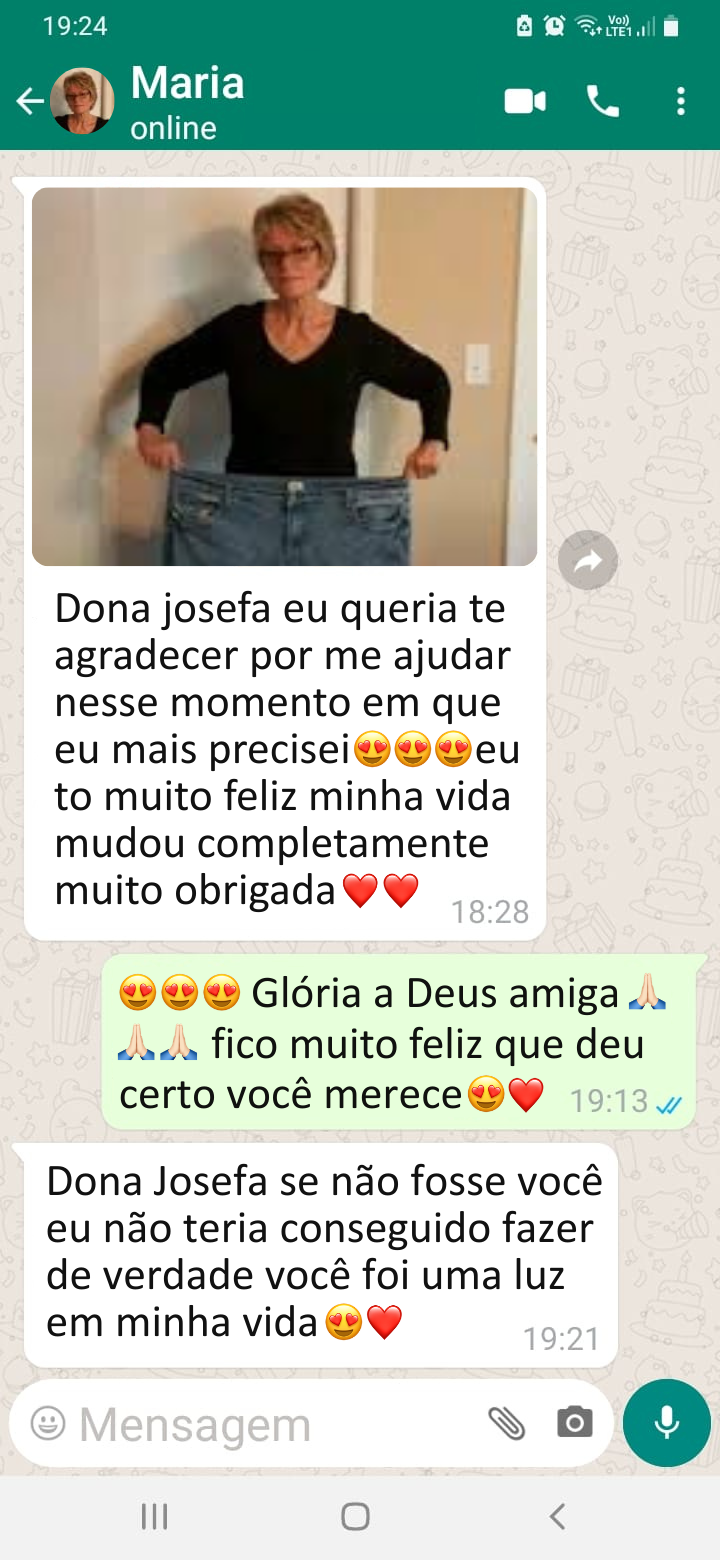The height and width of the screenshot is (1560, 720).
Task: Show recent apps
Action: pyautogui.click(x=154, y=1516)
